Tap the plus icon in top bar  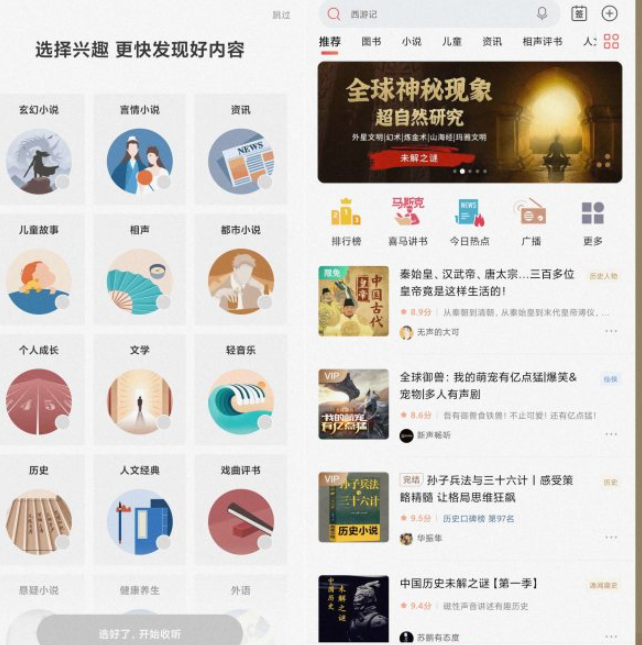click(609, 14)
